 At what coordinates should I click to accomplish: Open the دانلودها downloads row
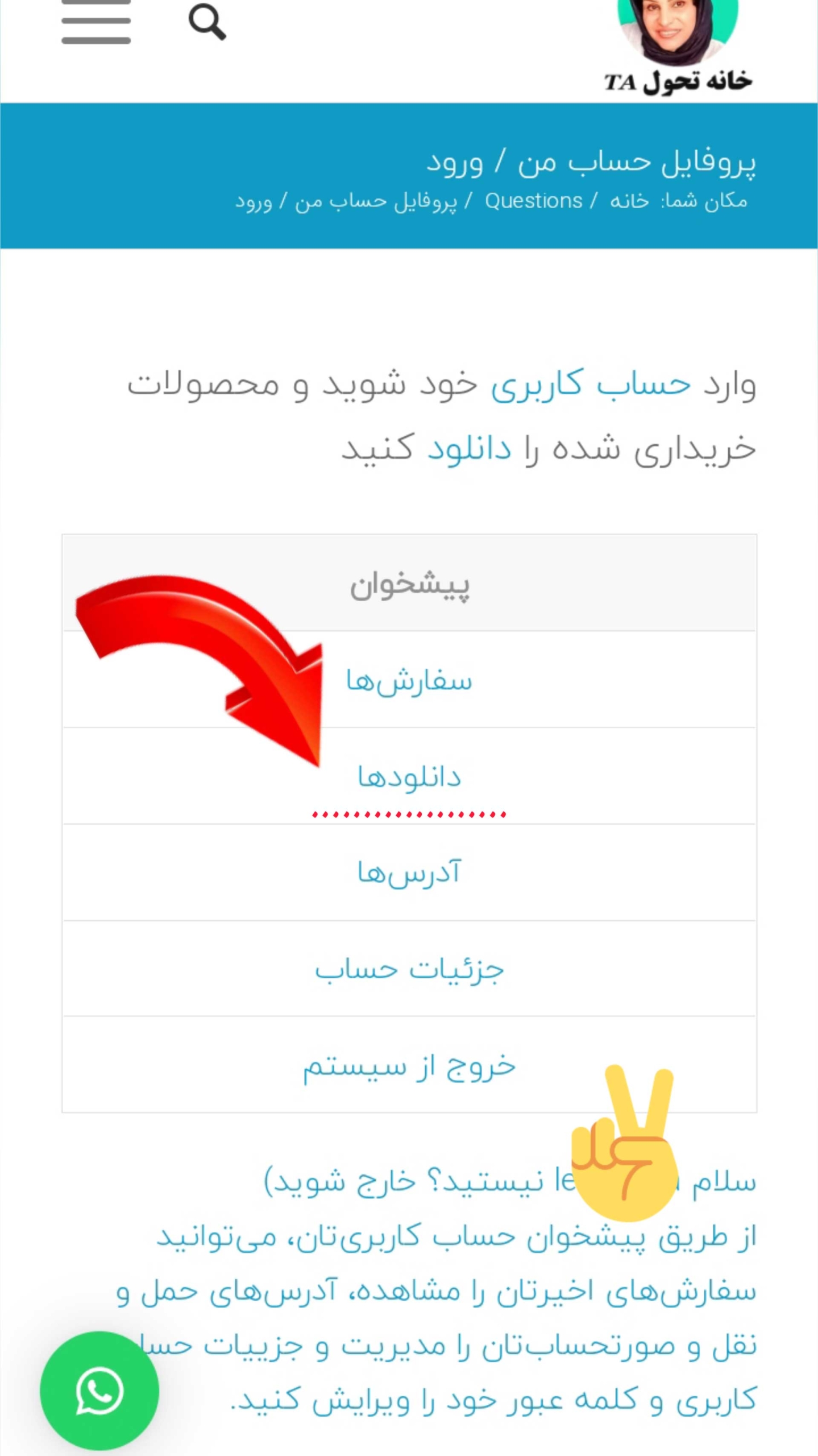pos(409,776)
